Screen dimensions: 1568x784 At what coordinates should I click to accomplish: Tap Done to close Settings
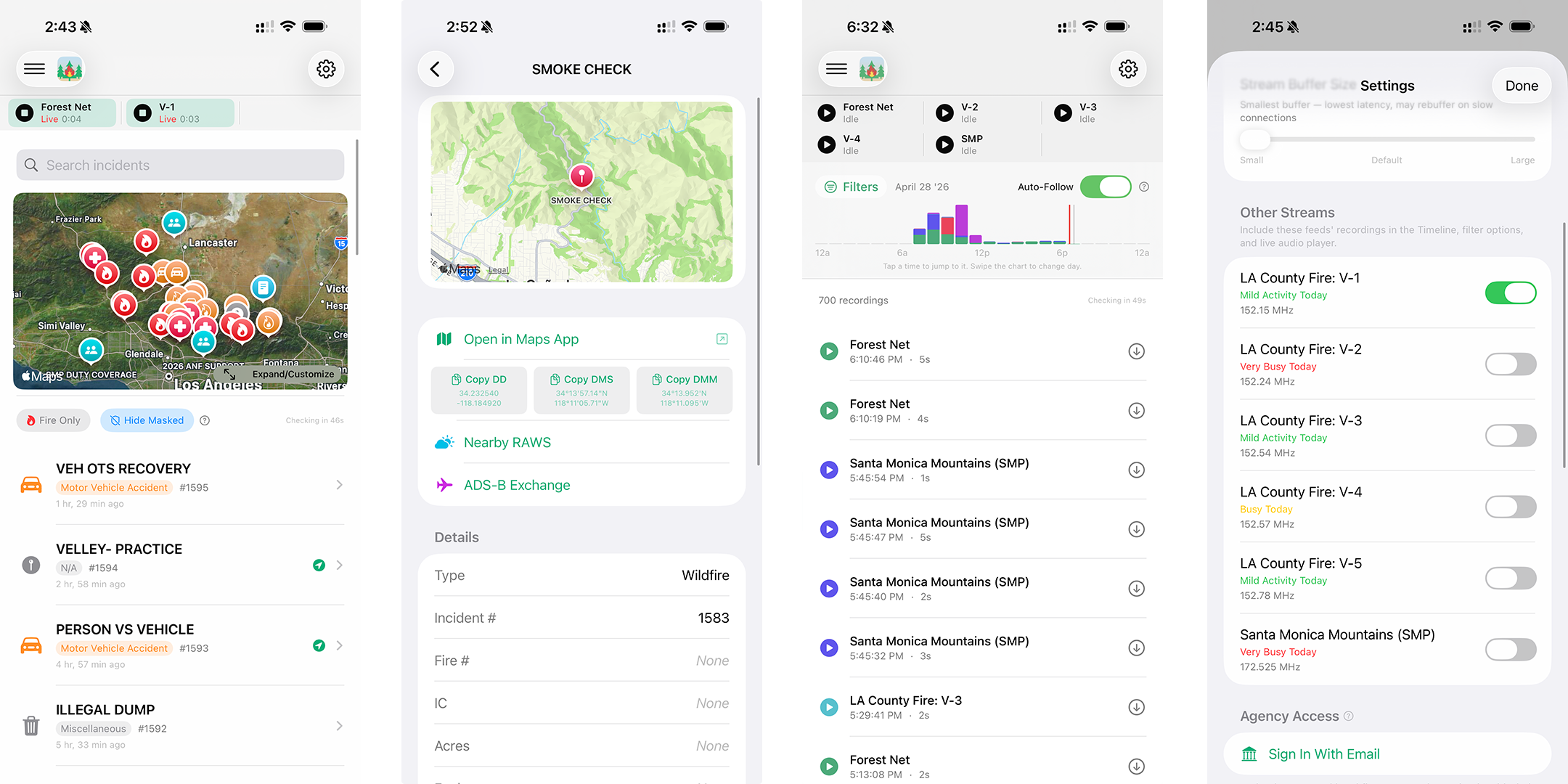point(1522,86)
